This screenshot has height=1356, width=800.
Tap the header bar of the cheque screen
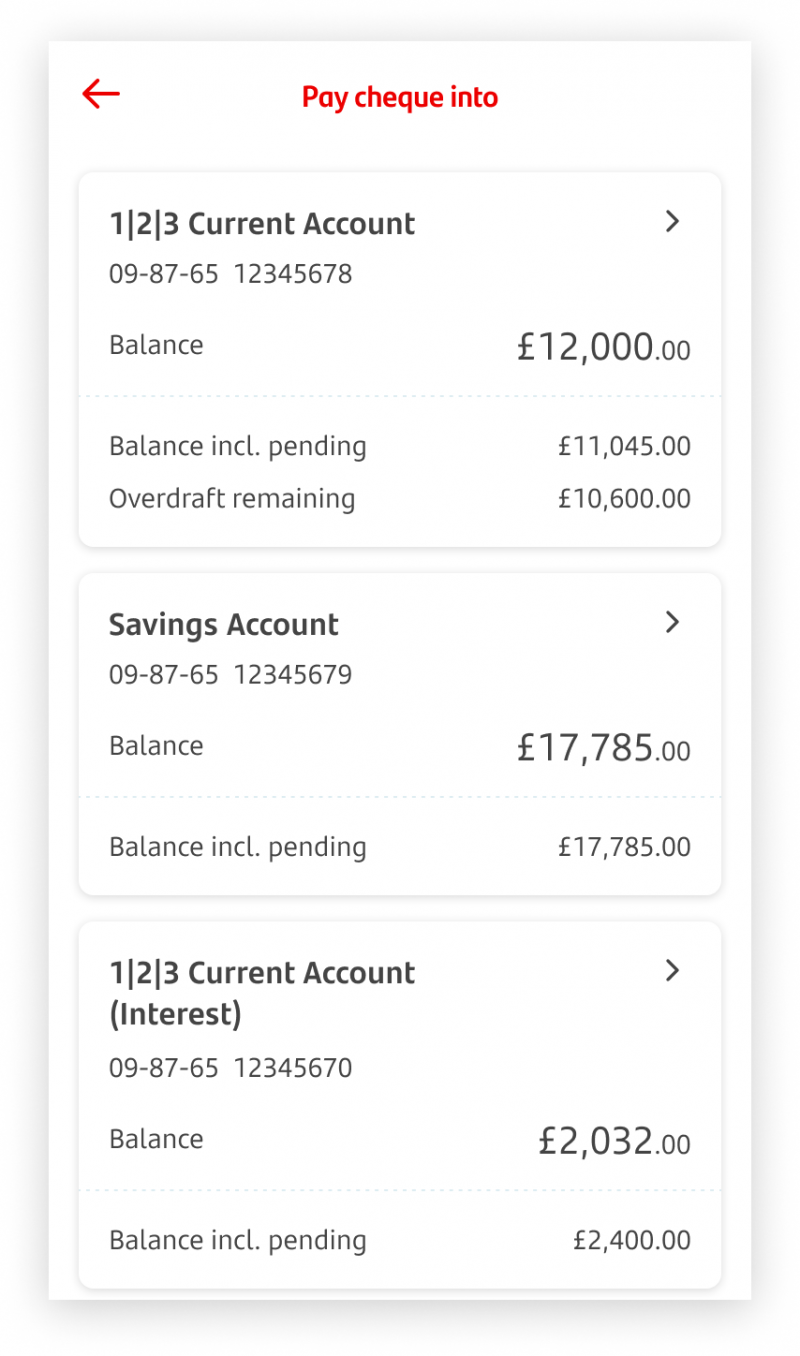pyautogui.click(x=400, y=97)
